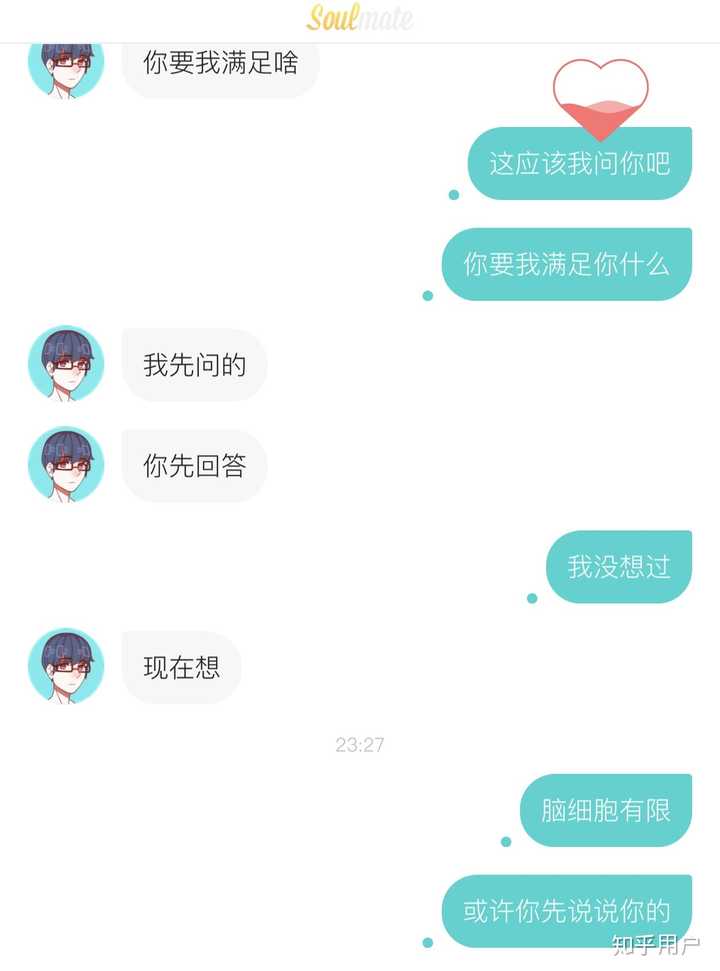The width and height of the screenshot is (720, 971).
Task: Click the avatar beside '我先问的' message
Action: 66,364
